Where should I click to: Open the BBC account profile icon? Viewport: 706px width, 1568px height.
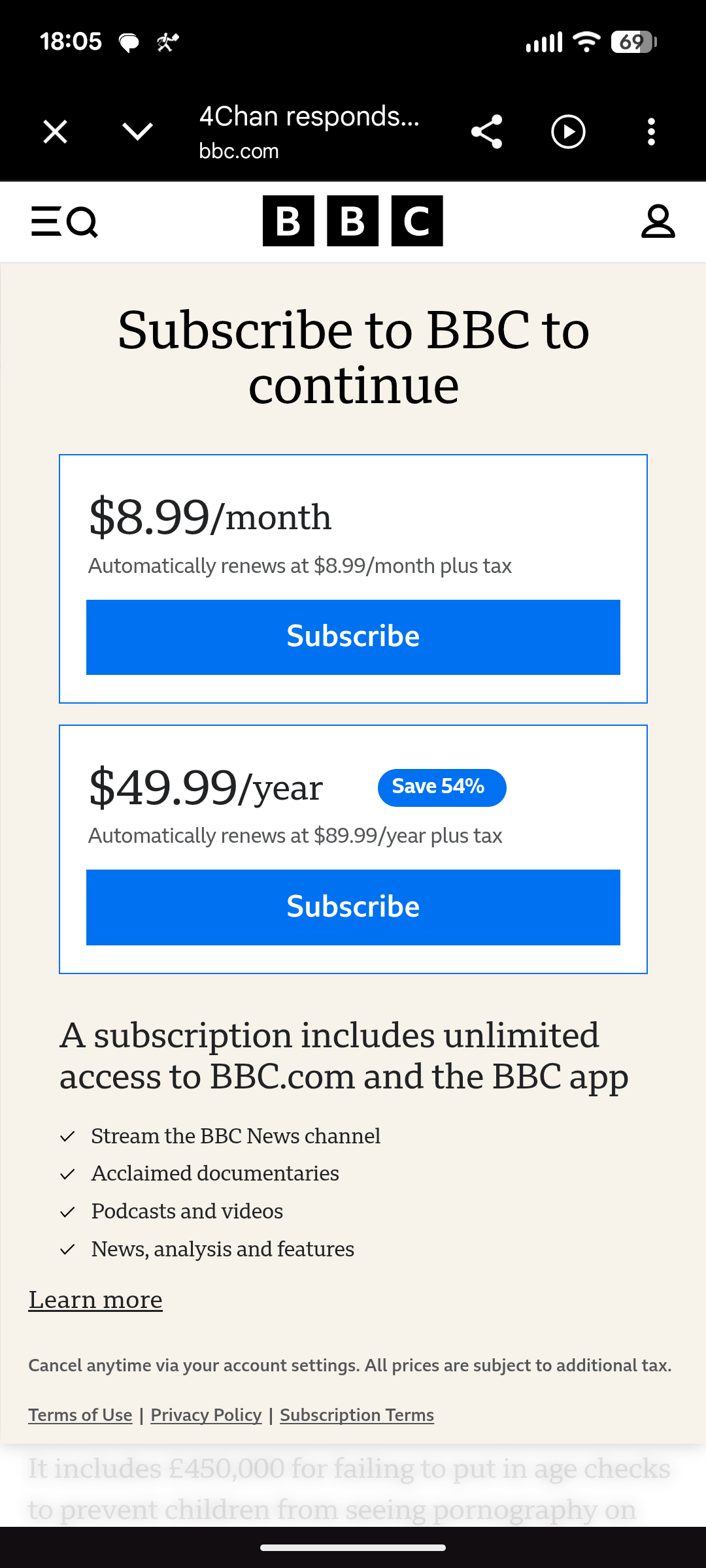pyautogui.click(x=658, y=221)
